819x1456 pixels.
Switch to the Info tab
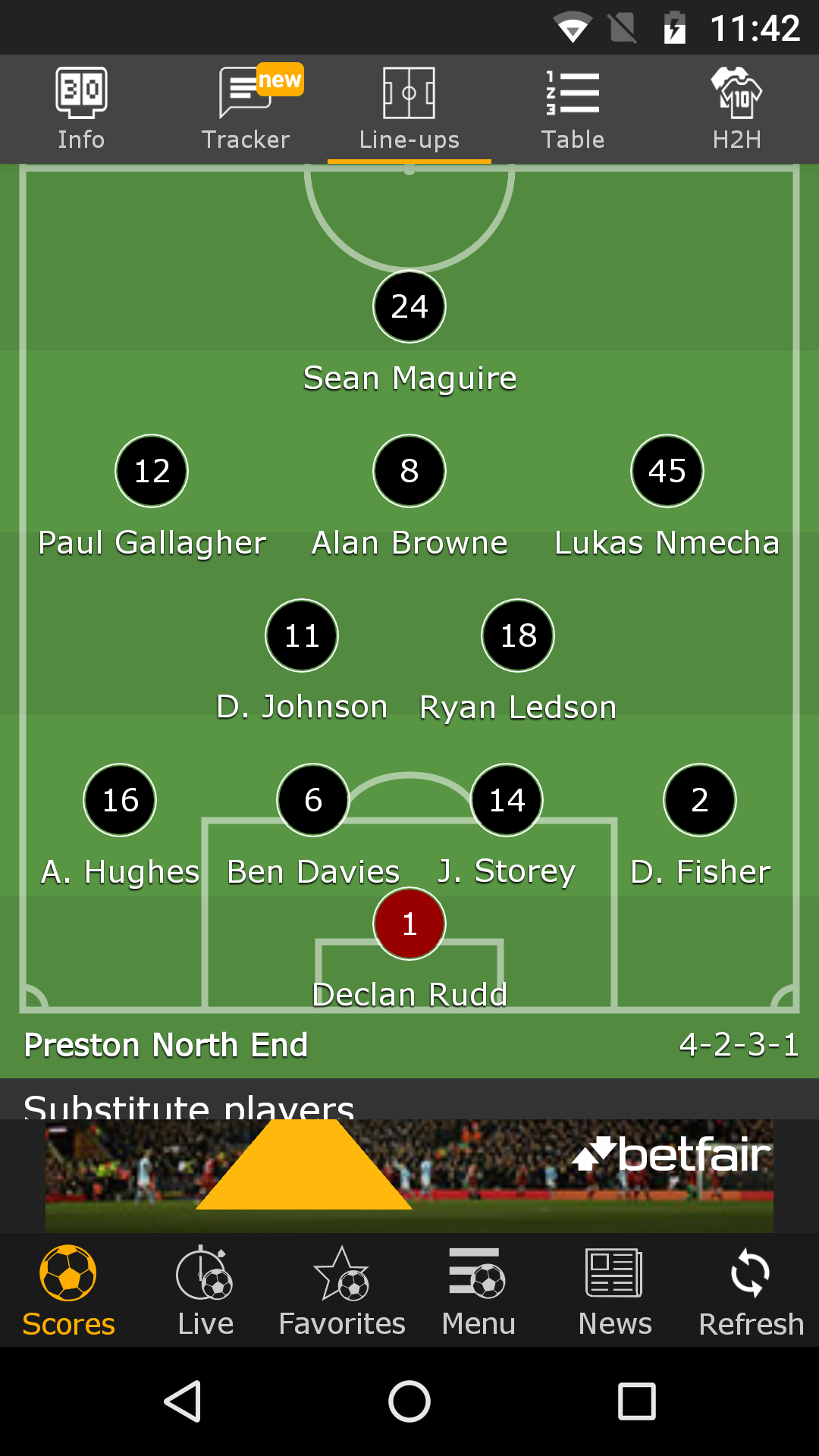point(81,109)
